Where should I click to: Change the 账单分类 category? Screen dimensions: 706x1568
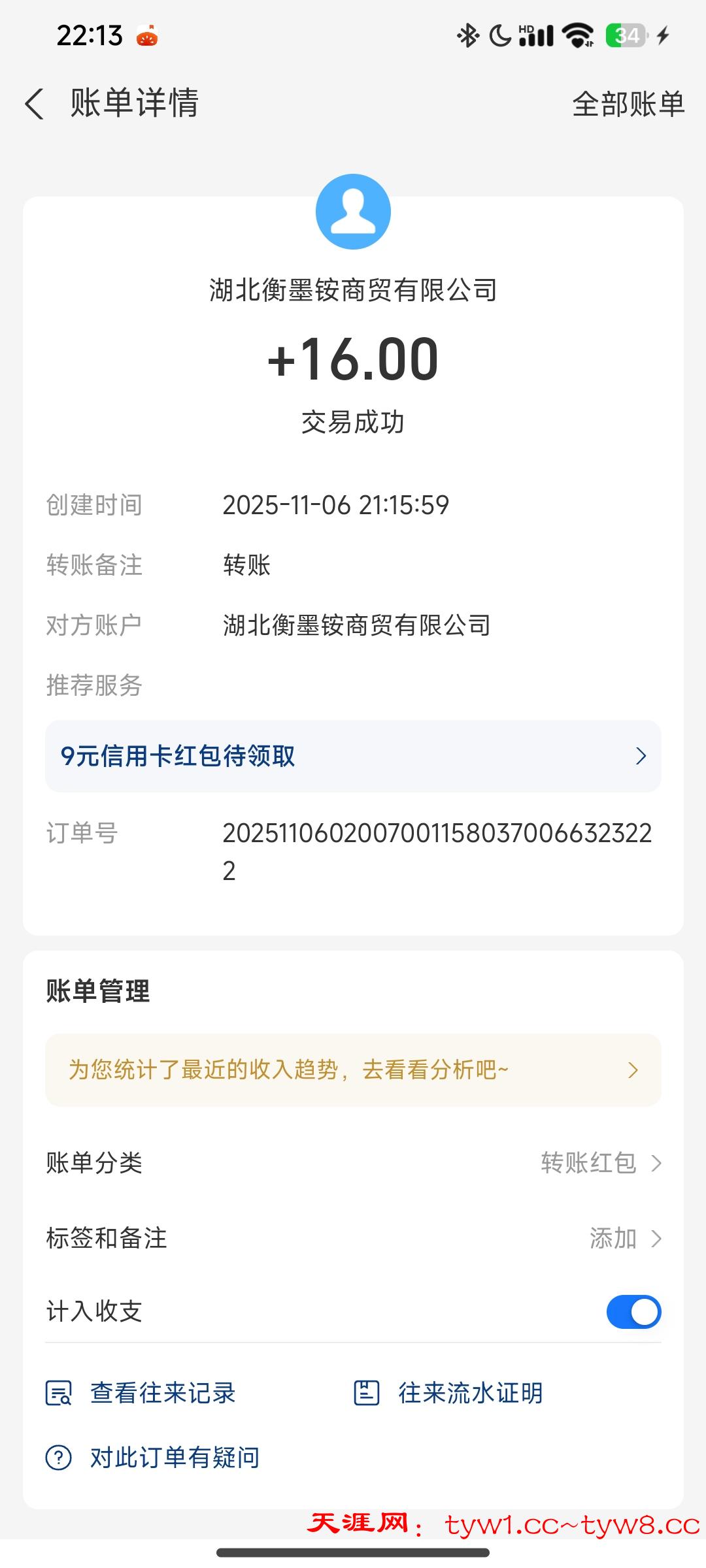[600, 1163]
